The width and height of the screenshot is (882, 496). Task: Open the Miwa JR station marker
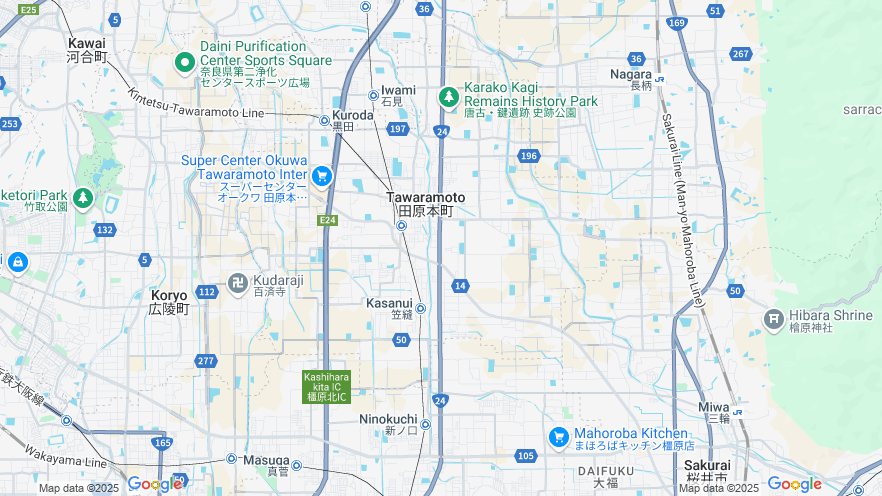(x=737, y=411)
